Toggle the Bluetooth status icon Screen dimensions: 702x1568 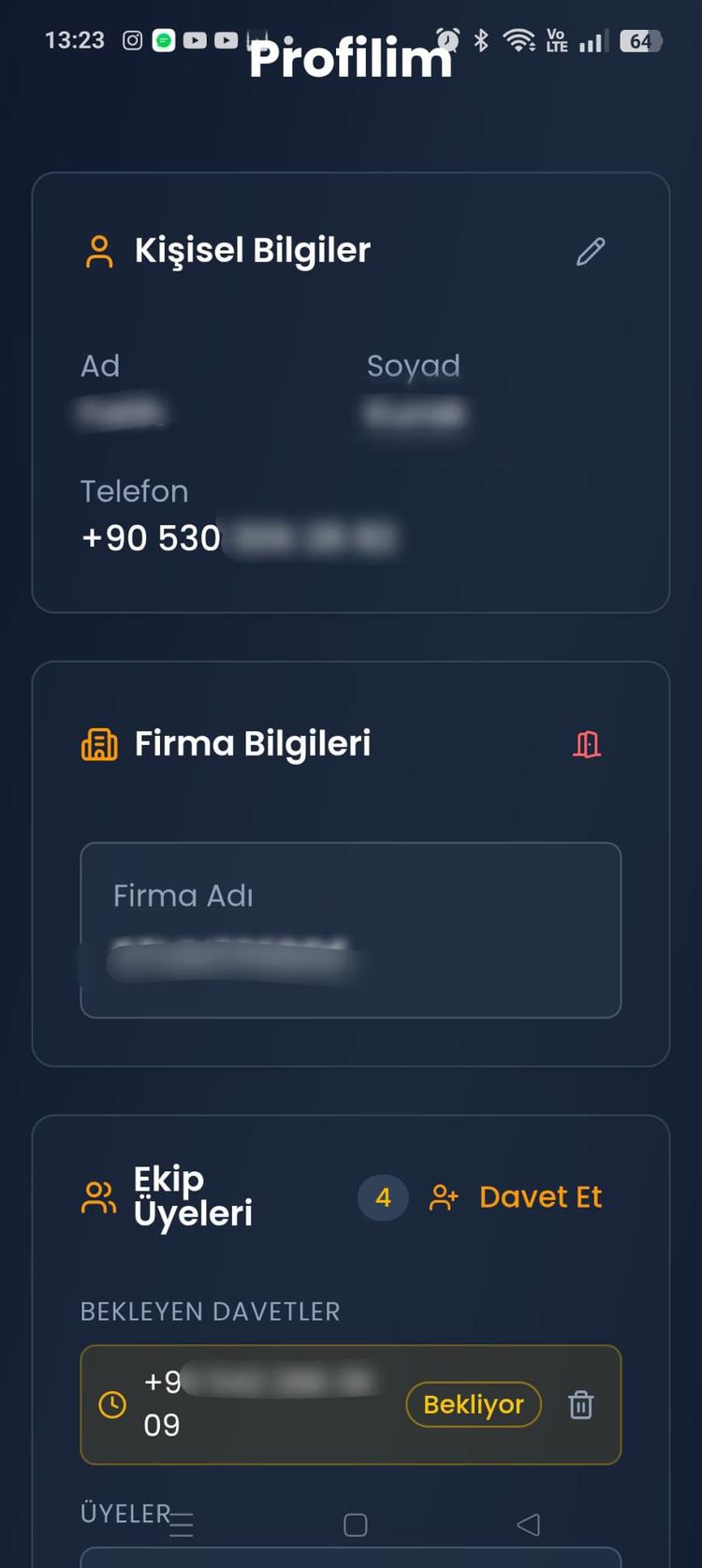point(482,40)
